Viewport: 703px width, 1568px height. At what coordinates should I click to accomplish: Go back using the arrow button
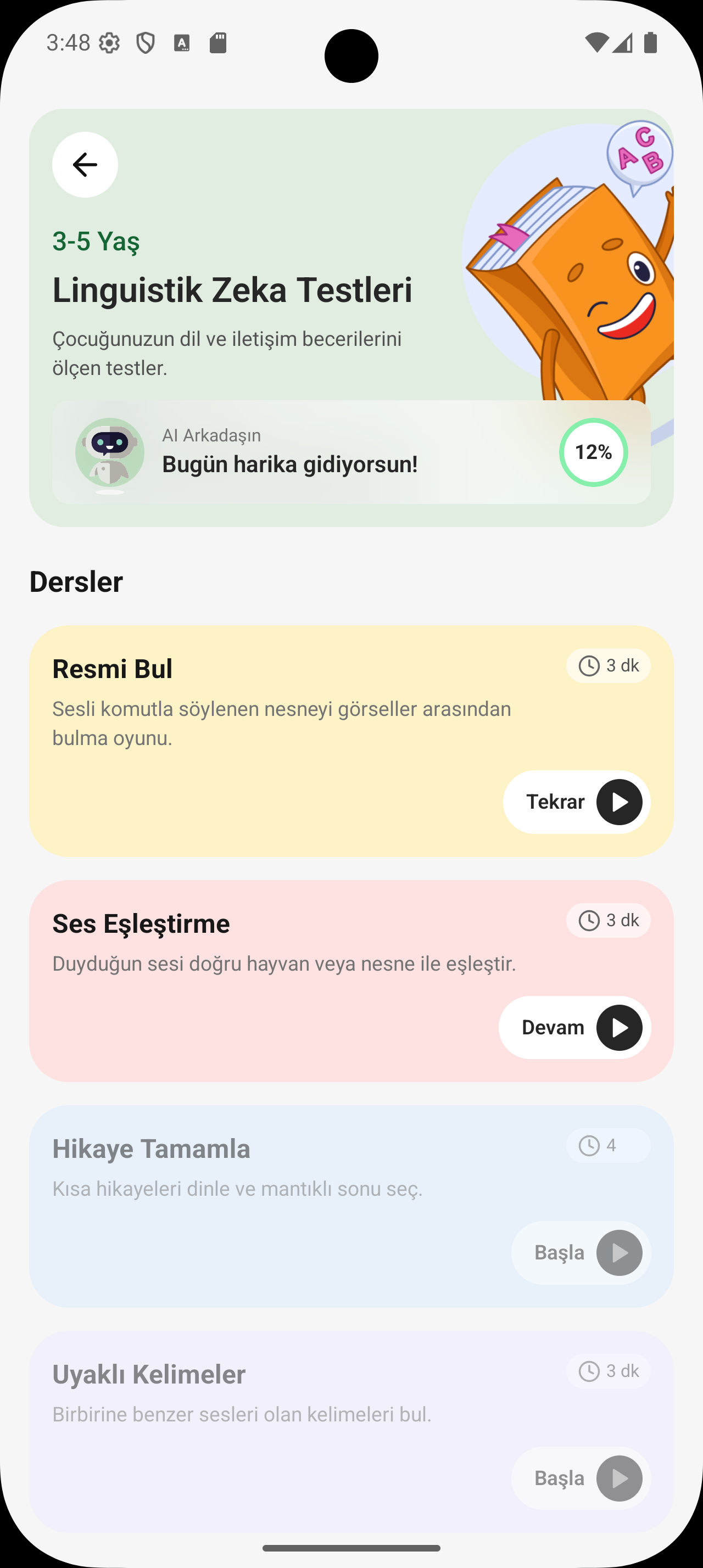[85, 164]
